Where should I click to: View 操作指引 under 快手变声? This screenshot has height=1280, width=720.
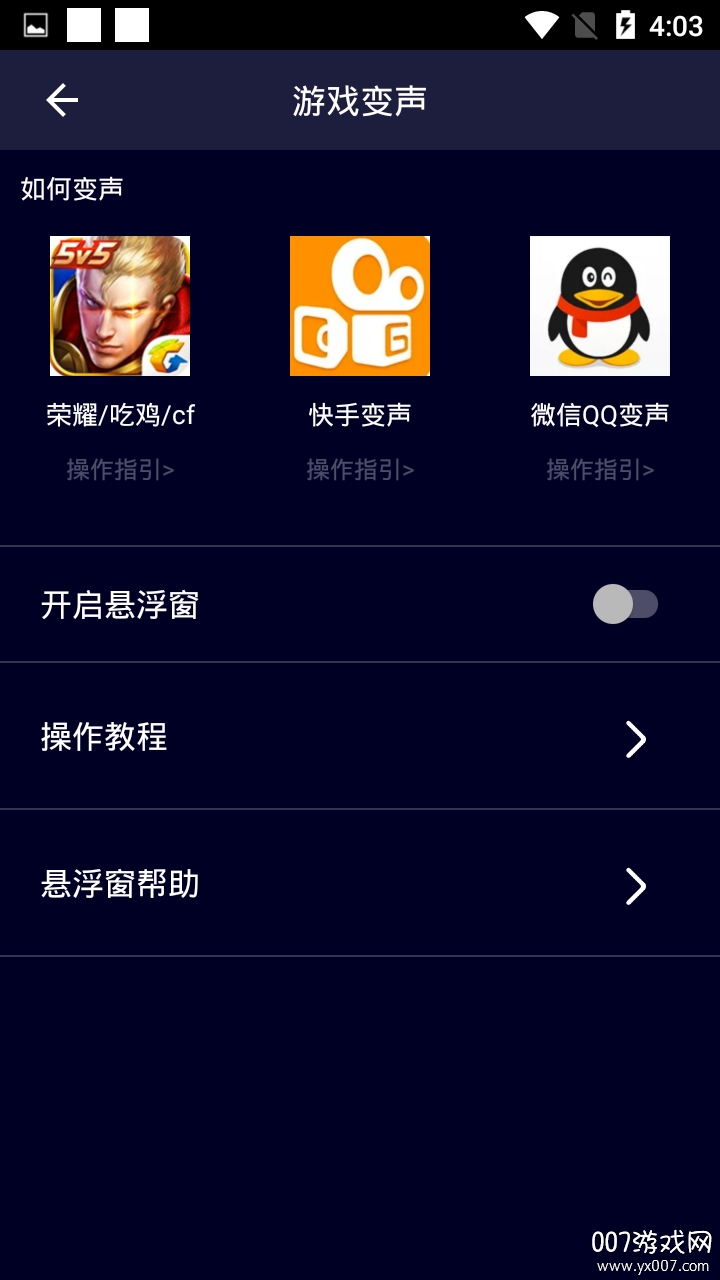(x=360, y=469)
